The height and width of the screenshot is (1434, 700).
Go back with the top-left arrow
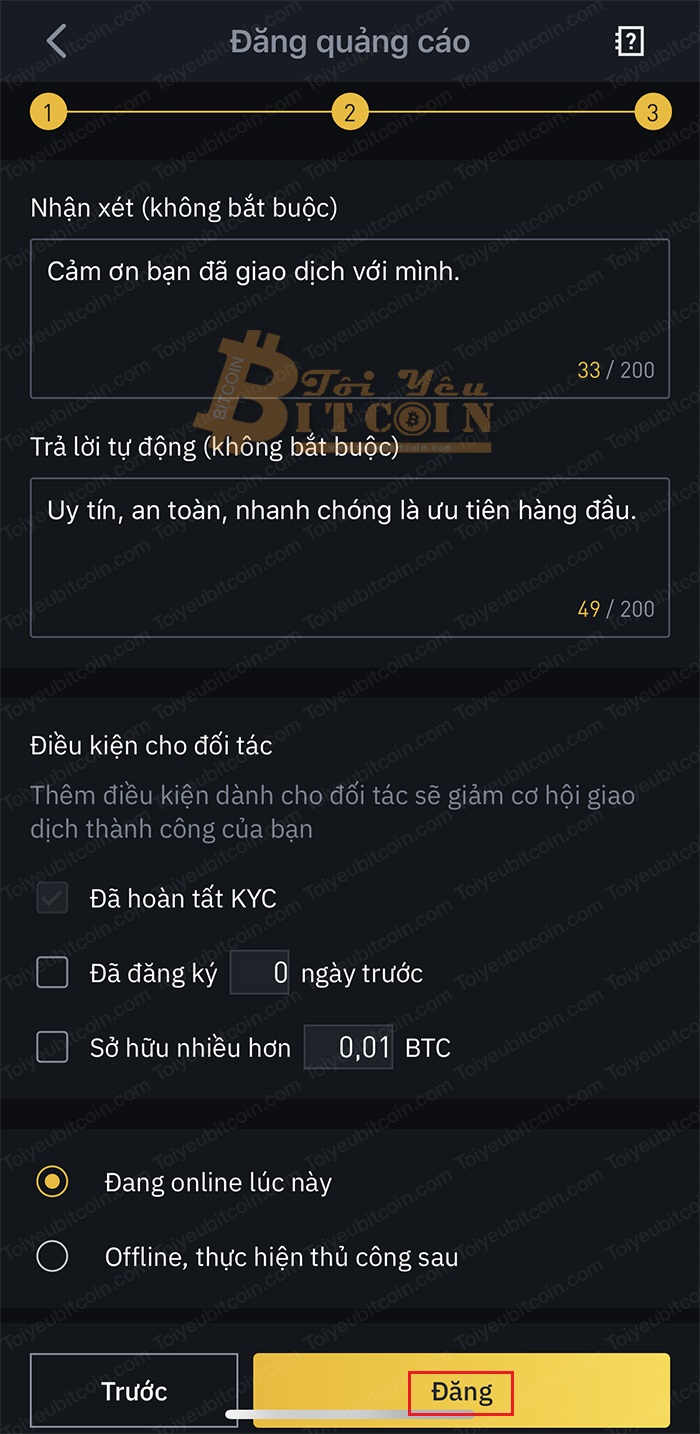(57, 42)
